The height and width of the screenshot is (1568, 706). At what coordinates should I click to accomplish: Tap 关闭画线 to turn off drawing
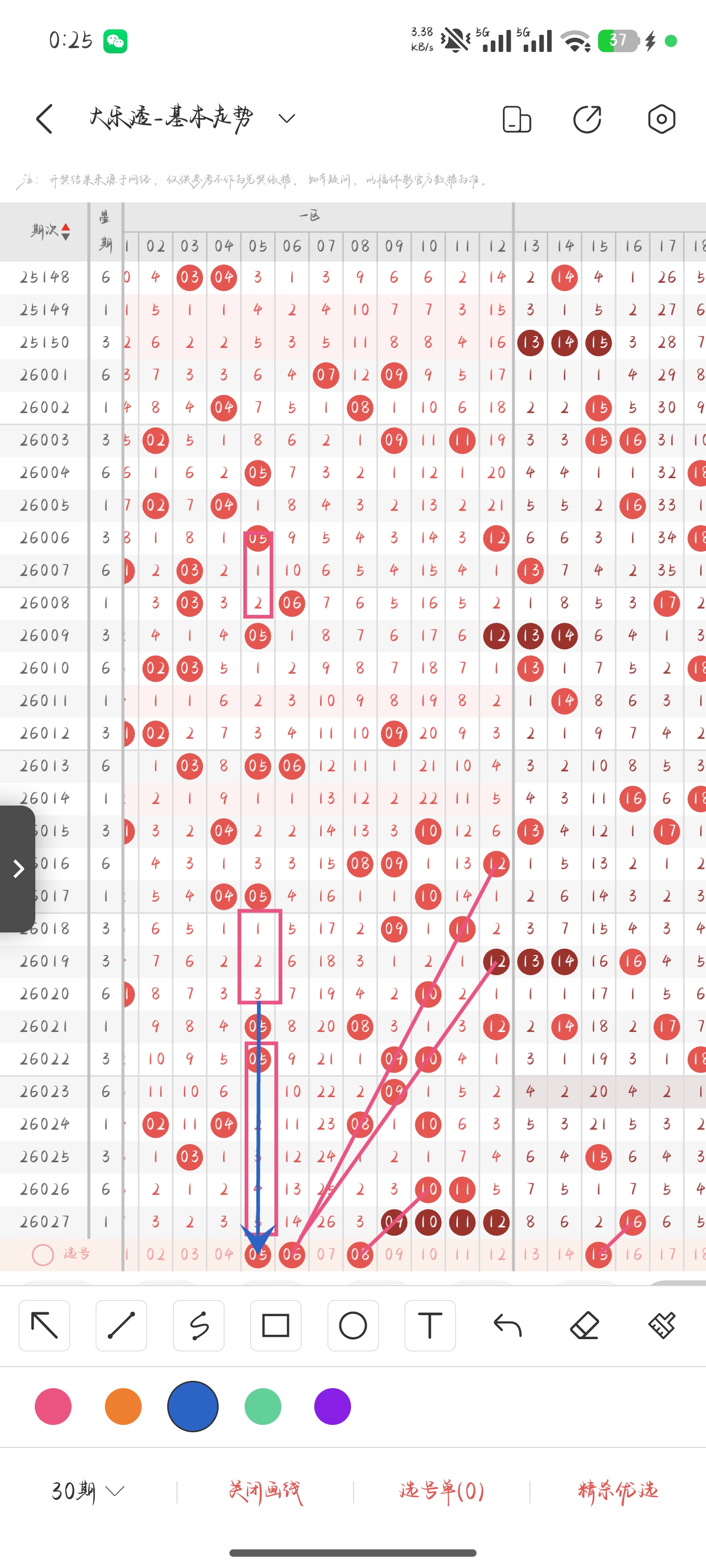pos(265,1491)
